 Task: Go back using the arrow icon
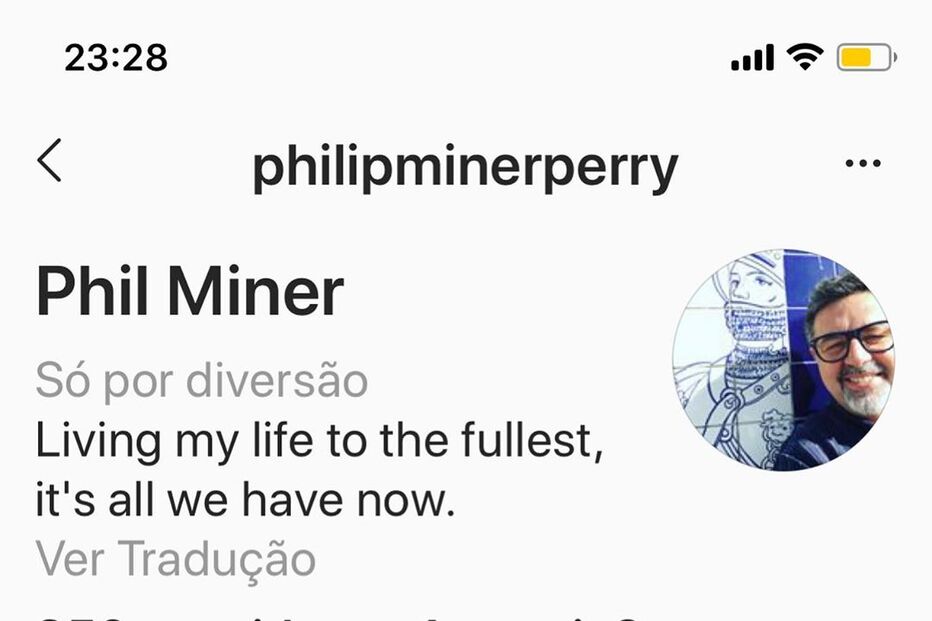[x=50, y=161]
